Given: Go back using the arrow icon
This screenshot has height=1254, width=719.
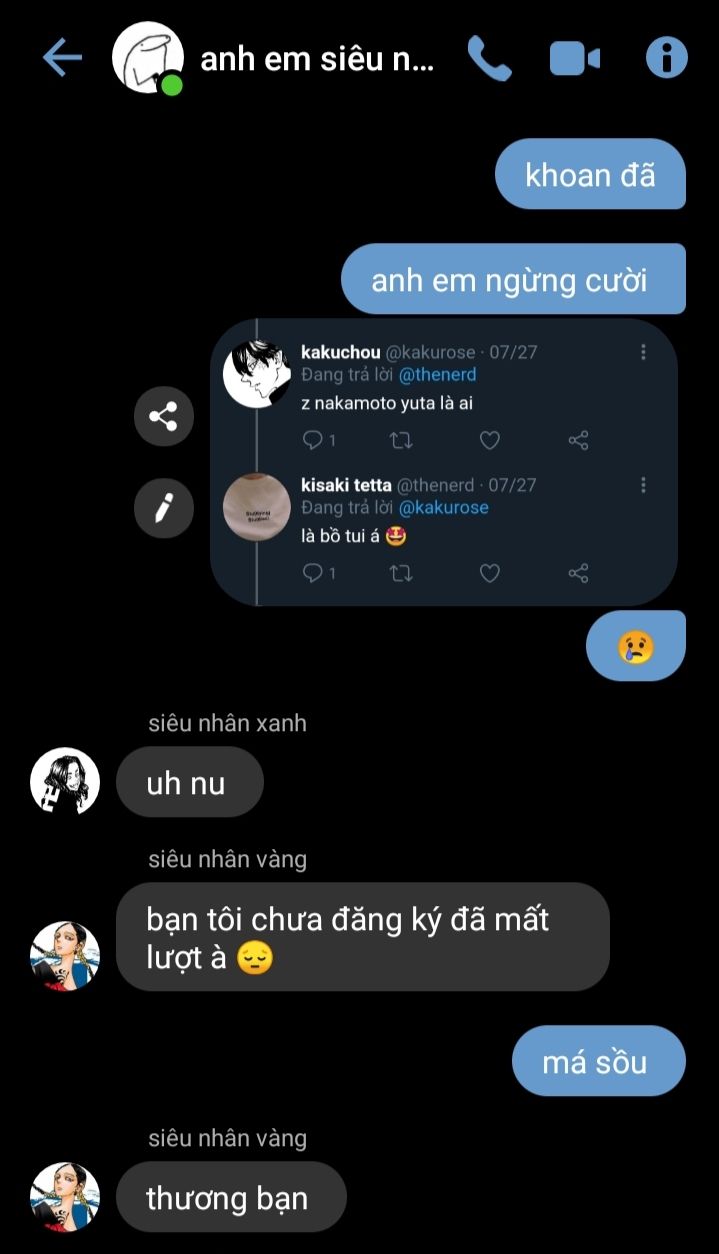Looking at the screenshot, I should click(61, 59).
